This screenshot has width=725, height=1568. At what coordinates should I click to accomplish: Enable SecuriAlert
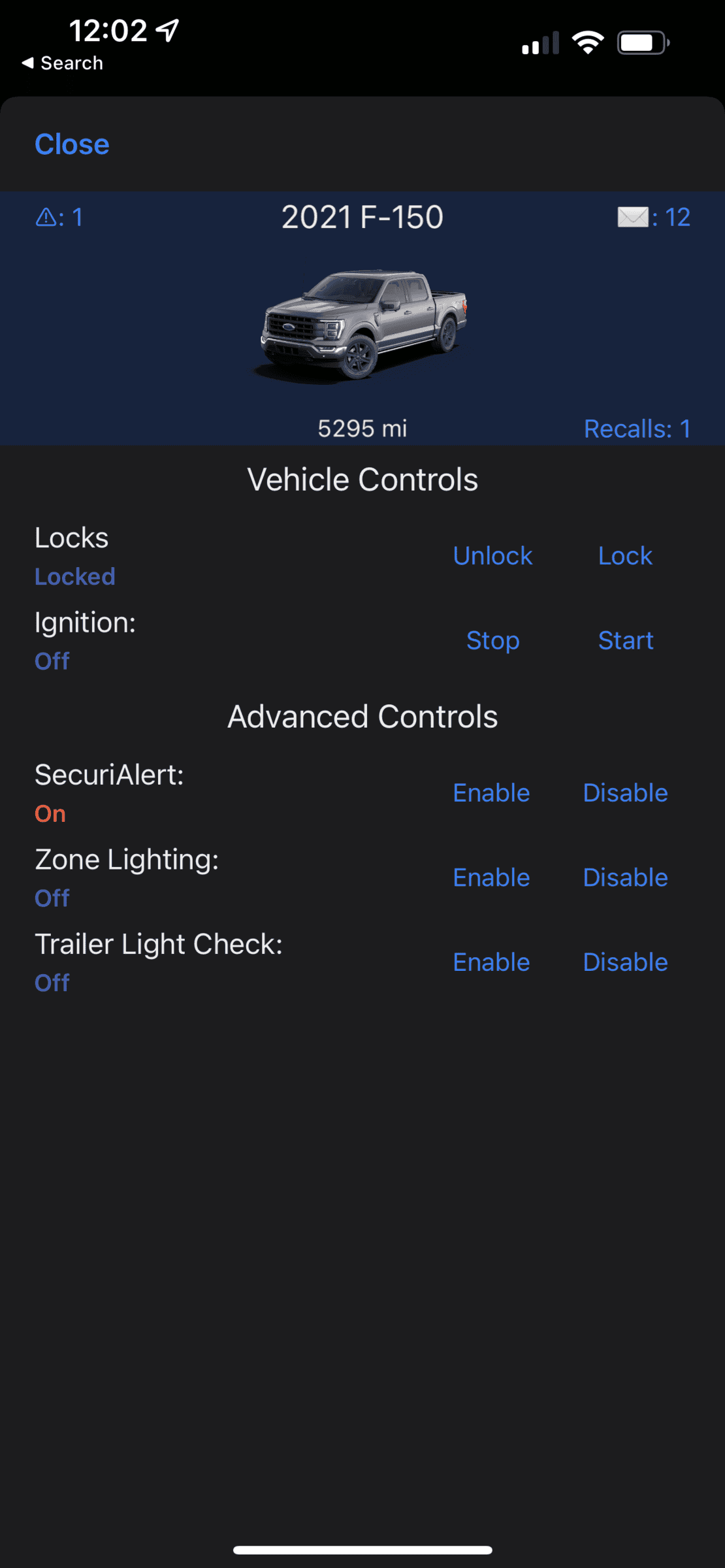tap(491, 793)
